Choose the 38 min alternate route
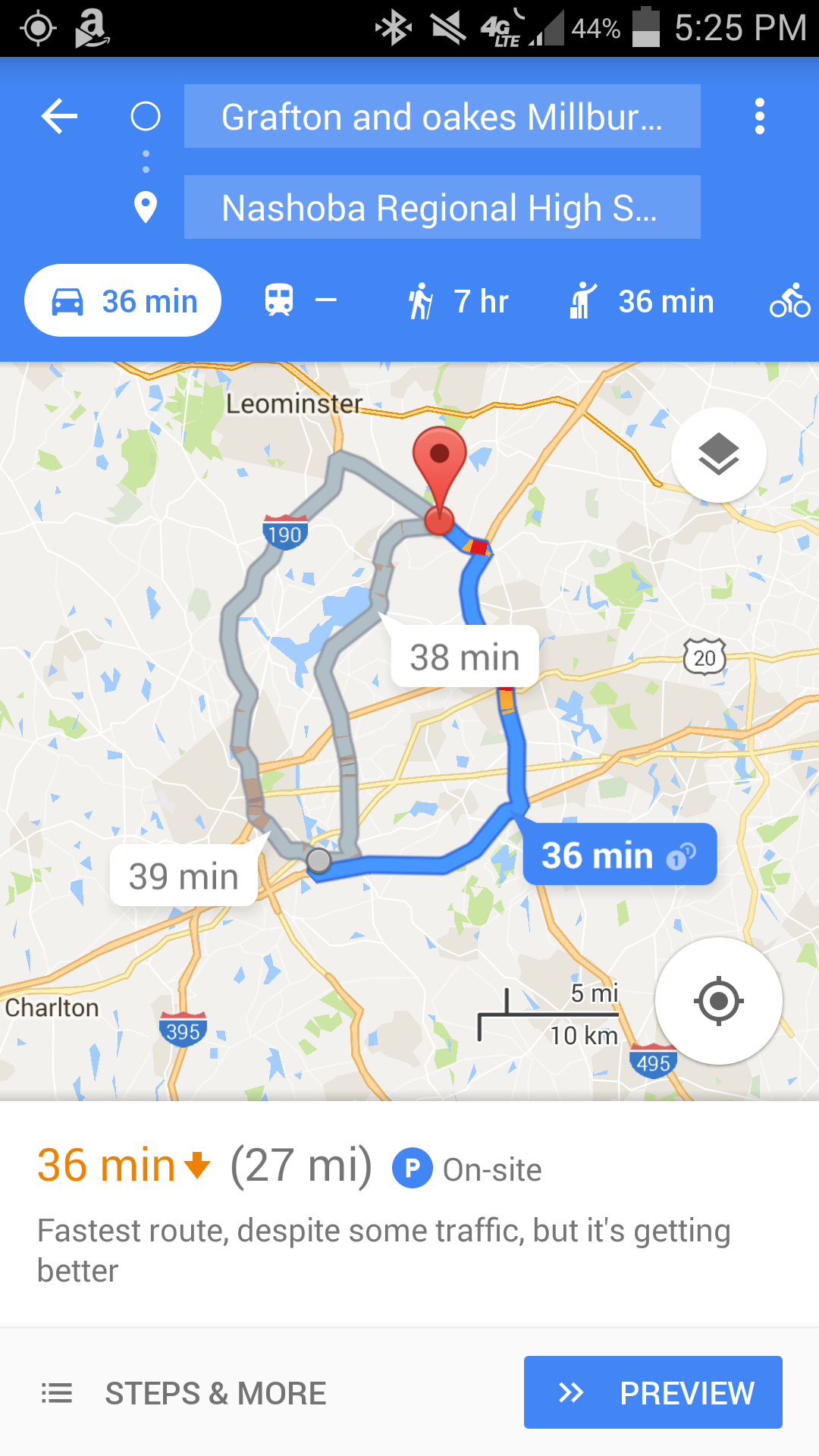This screenshot has width=819, height=1456. coord(464,657)
